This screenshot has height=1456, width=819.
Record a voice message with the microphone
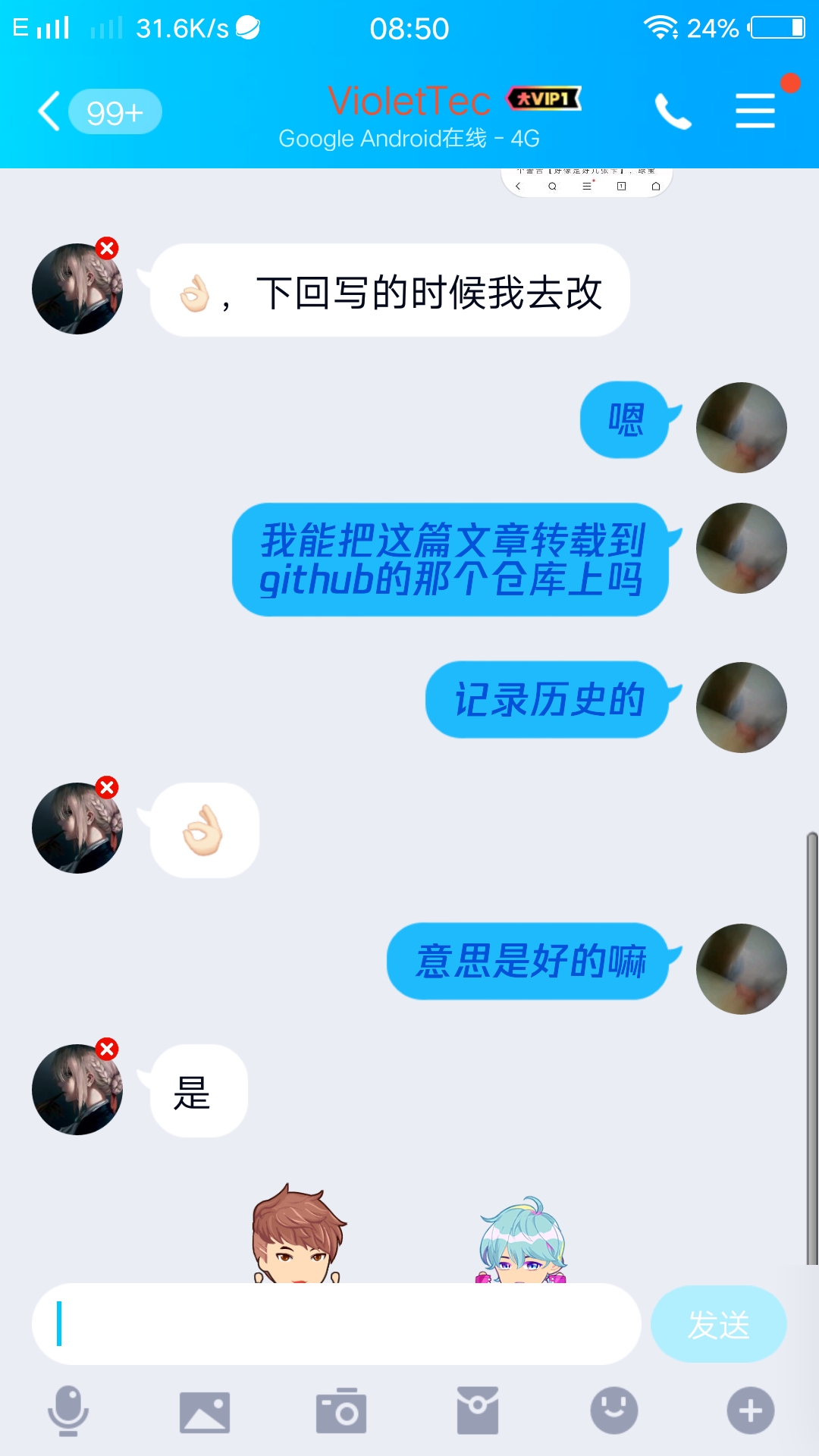click(68, 1410)
